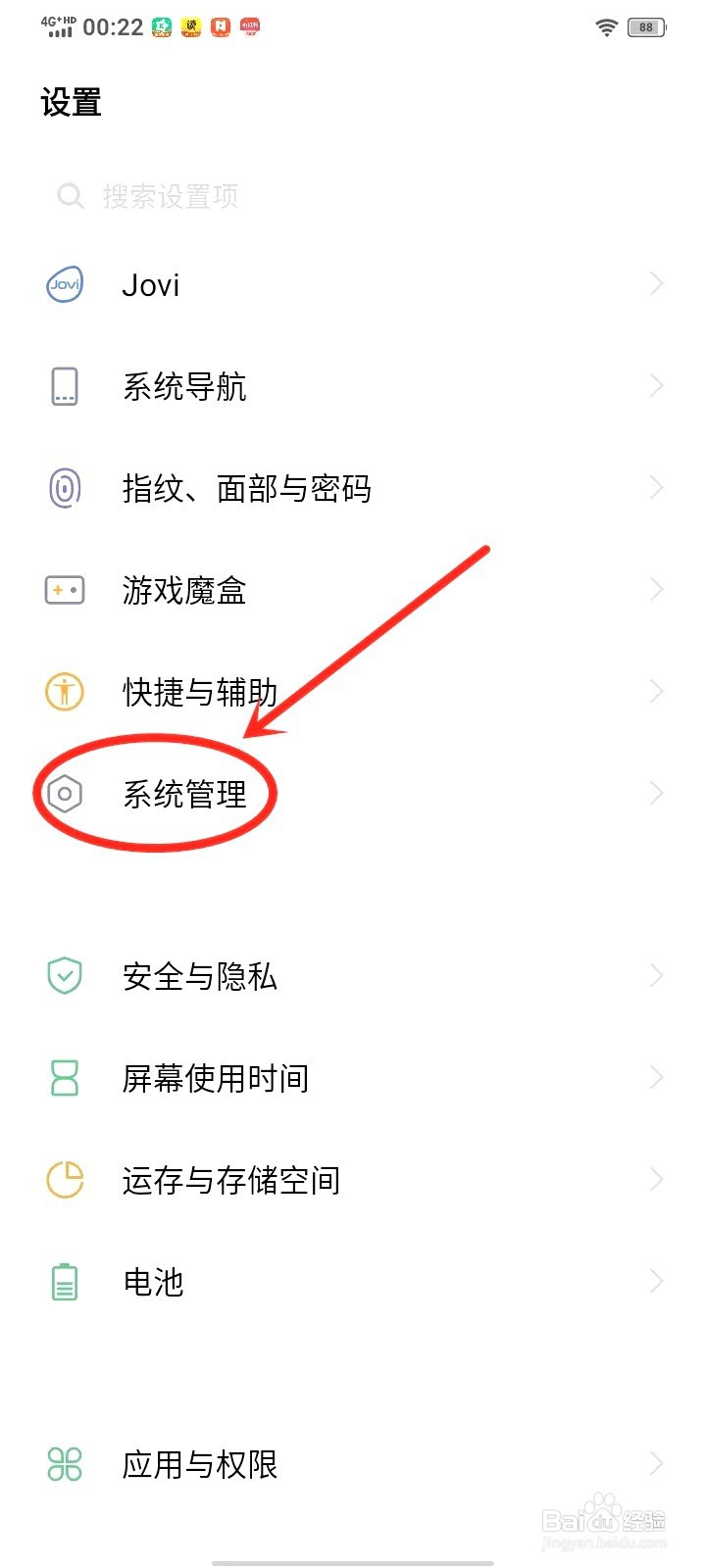Screen dimensions: 706x1568
Task: Select the fingerprint icon beside 指纹、面部与密码
Action: (63, 488)
